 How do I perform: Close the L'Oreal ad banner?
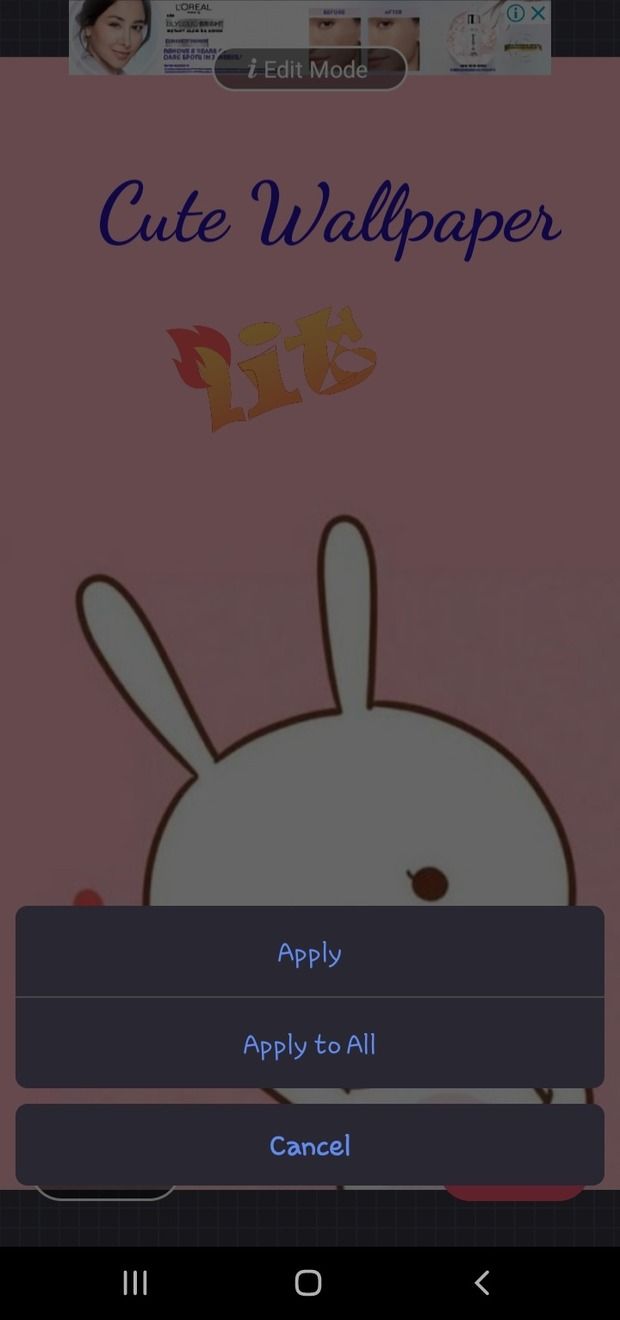click(538, 13)
